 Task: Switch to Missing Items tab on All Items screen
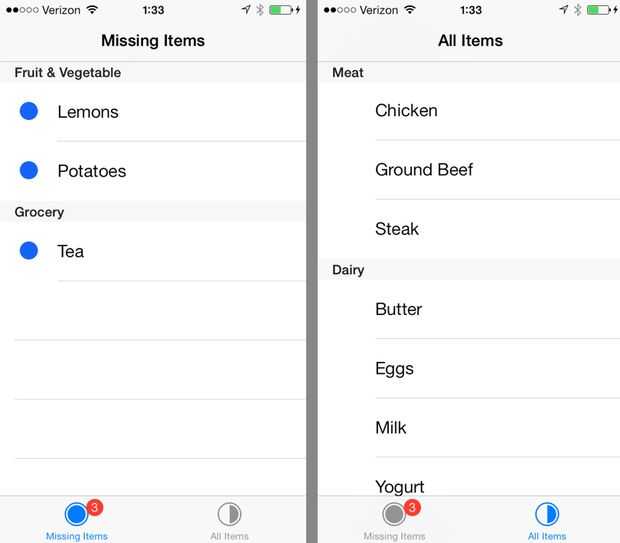tap(394, 520)
